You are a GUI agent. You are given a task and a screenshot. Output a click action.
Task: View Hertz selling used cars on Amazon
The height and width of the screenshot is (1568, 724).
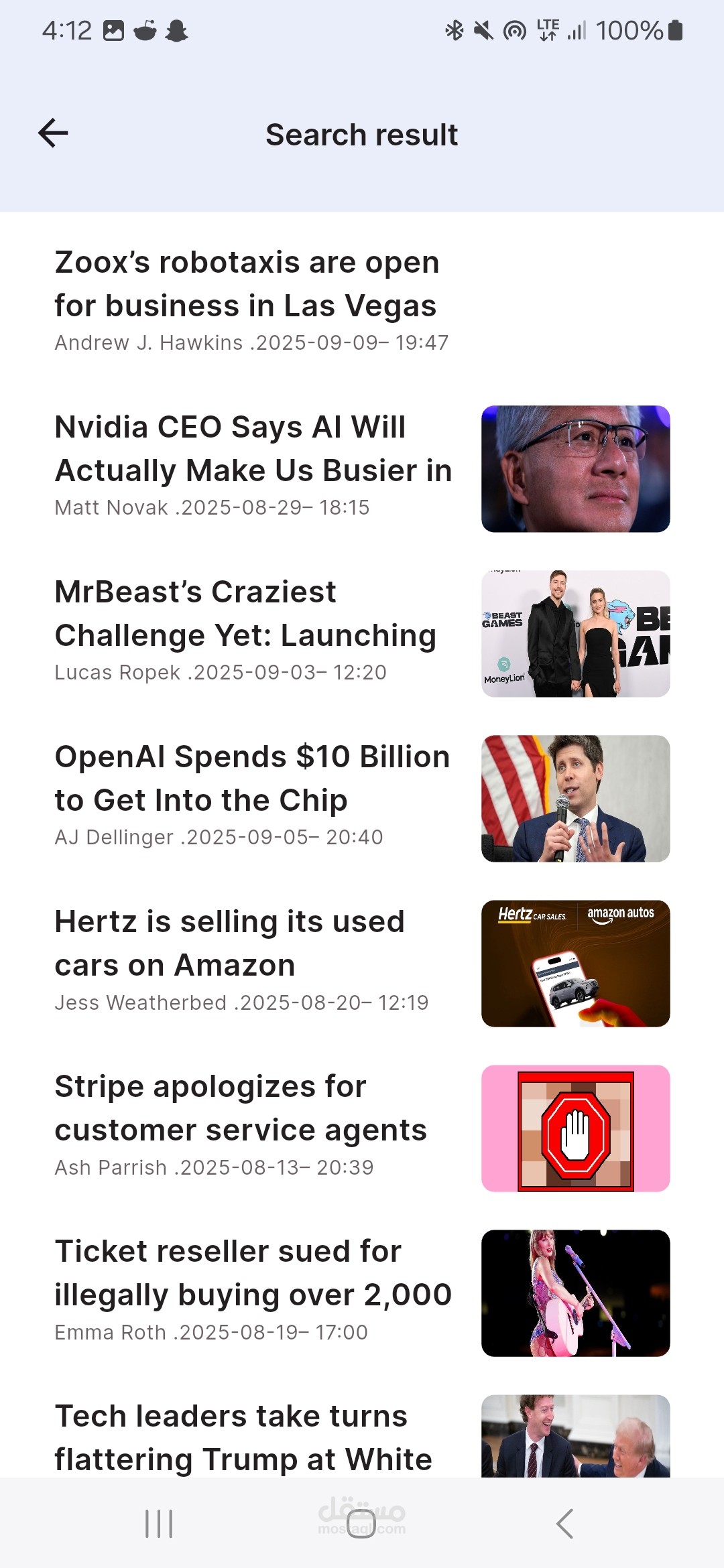click(x=362, y=963)
